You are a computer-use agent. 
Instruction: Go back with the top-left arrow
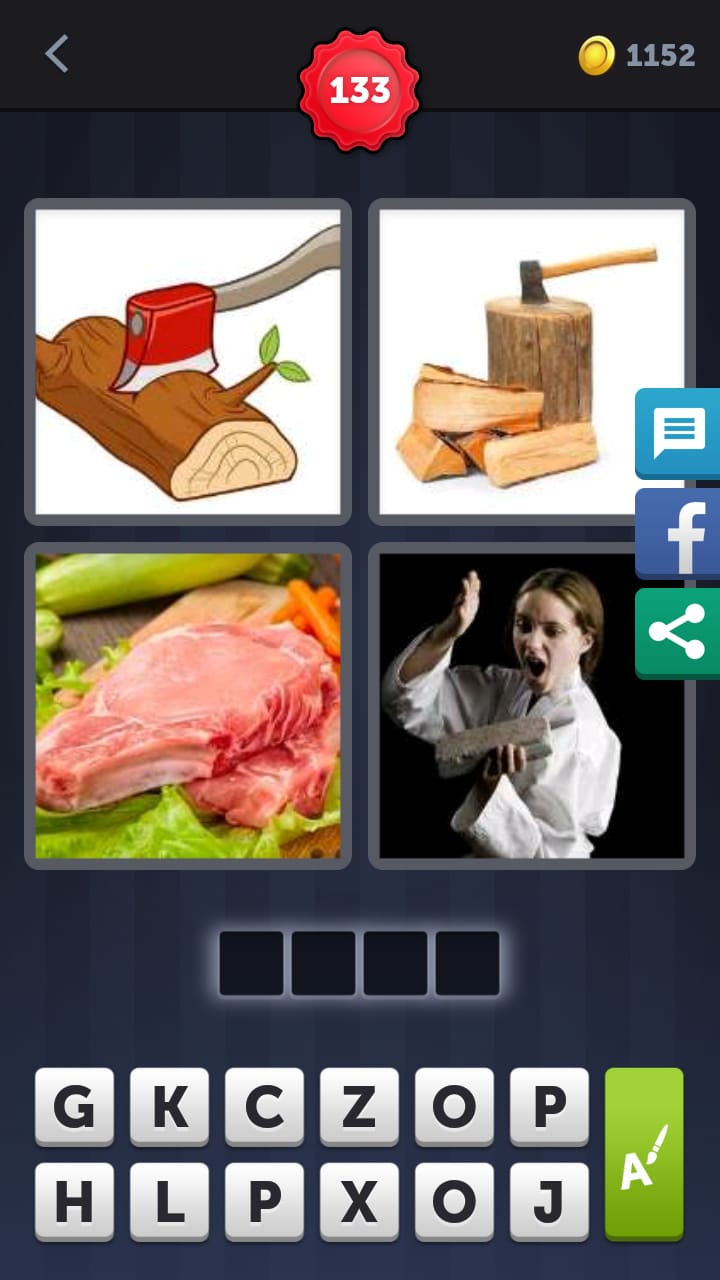[x=57, y=54]
